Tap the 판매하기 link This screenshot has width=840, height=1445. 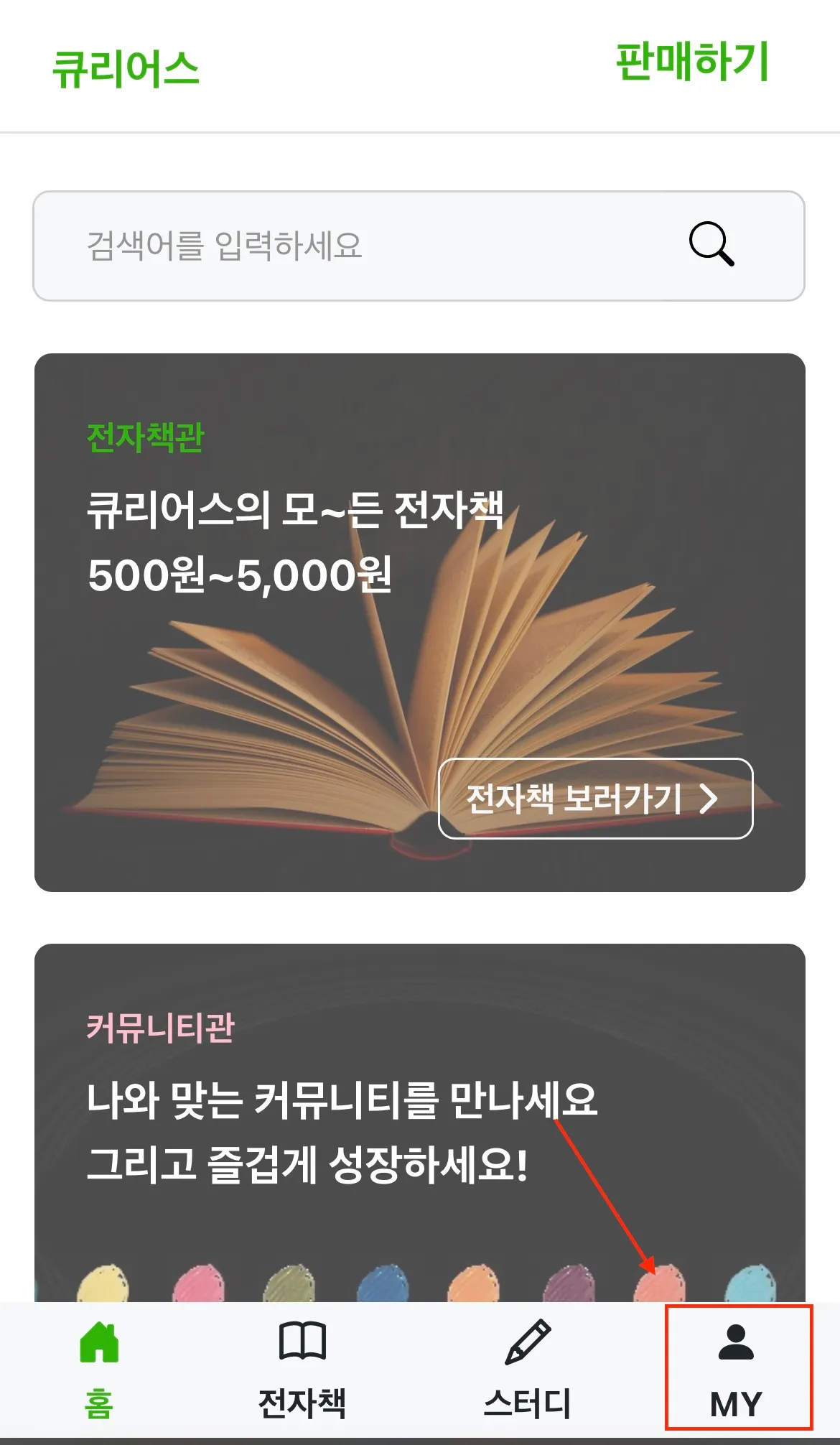pyautogui.click(x=692, y=62)
